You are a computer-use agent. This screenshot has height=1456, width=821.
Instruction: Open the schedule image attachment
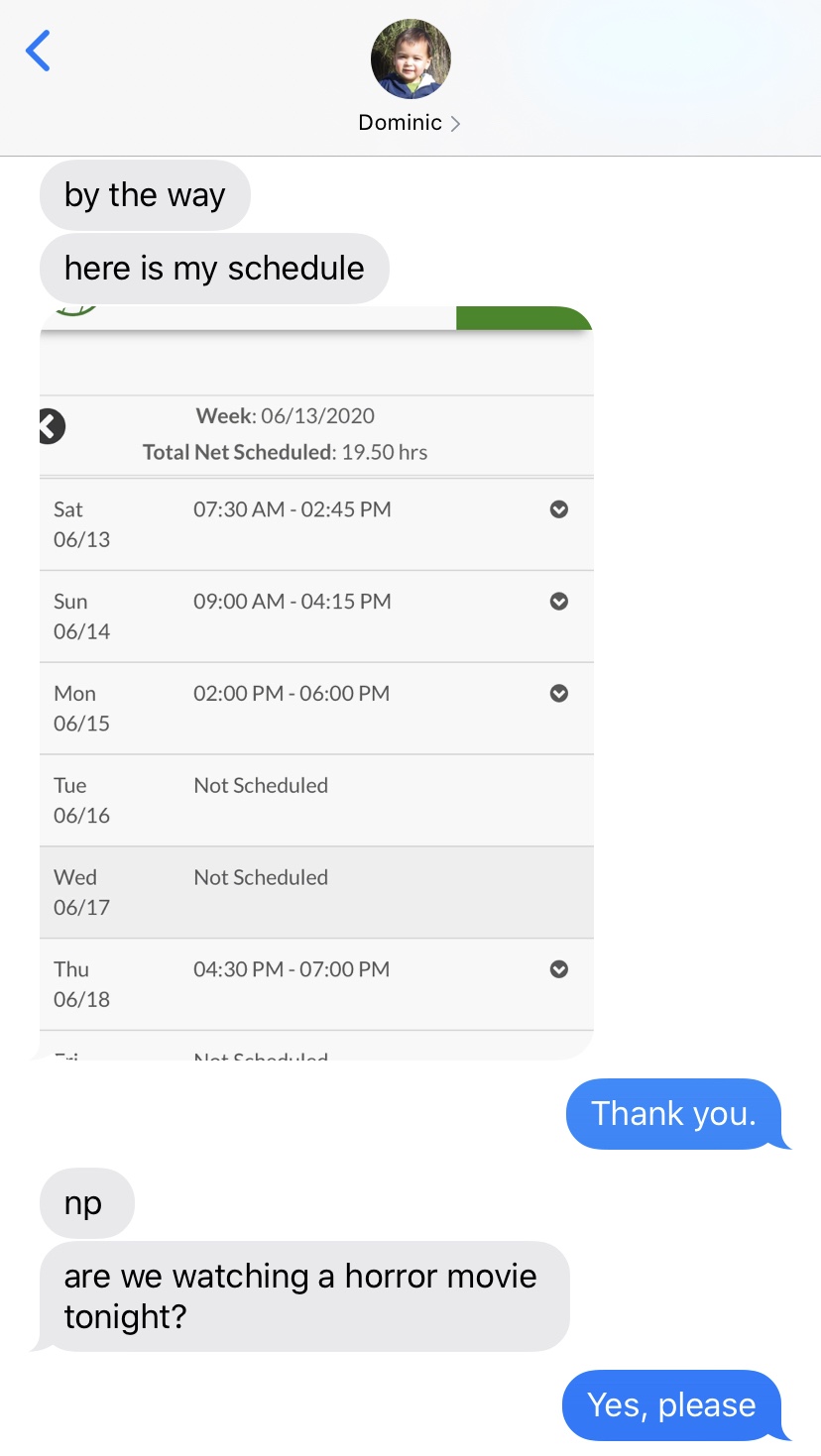[x=316, y=682]
